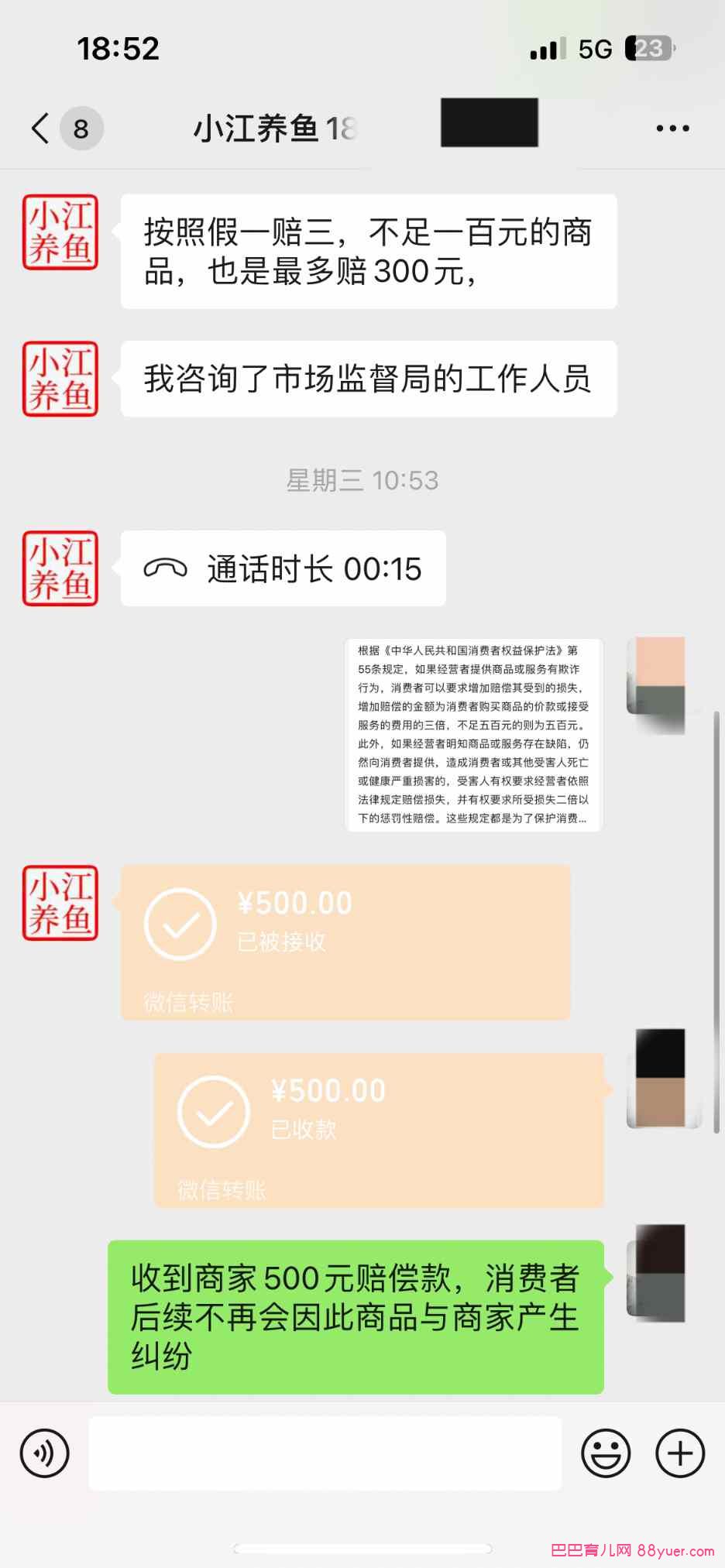
Task: Open the legal text image message
Action: pyautogui.click(x=473, y=734)
